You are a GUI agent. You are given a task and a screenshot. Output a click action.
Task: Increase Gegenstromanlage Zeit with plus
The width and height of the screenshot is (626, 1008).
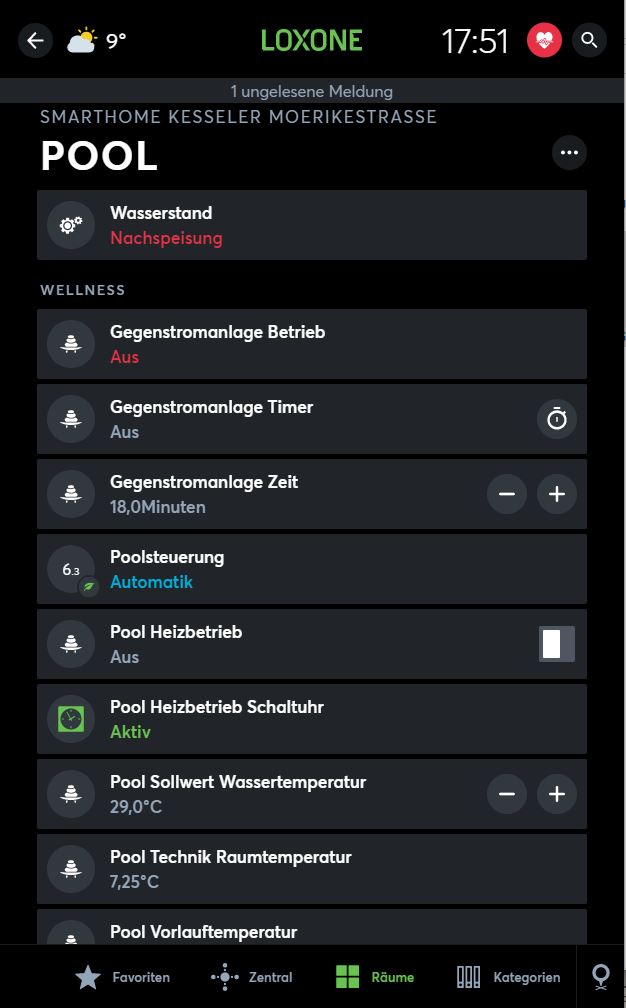pyautogui.click(x=557, y=494)
